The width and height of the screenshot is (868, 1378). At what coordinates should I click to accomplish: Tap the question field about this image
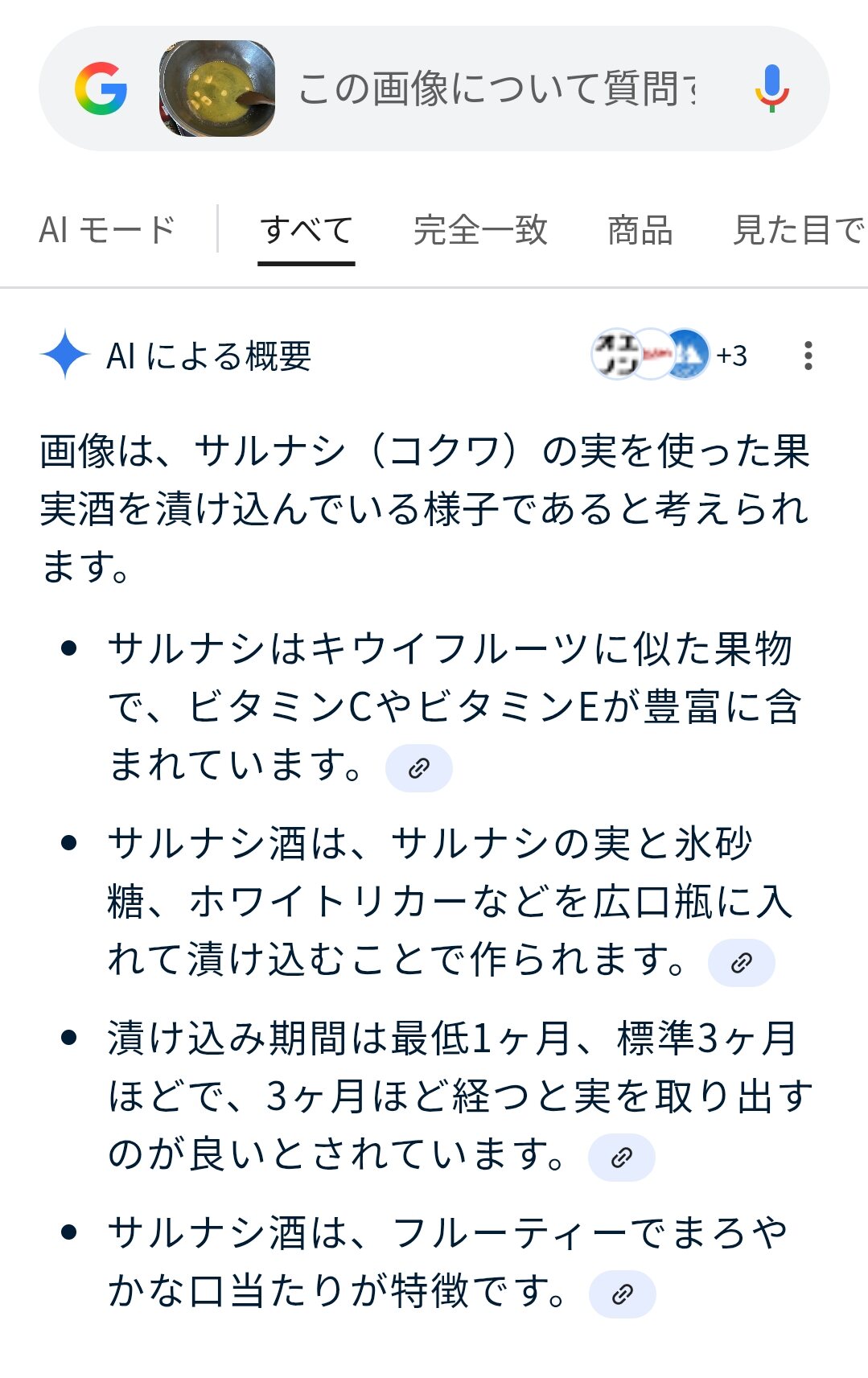pyautogui.click(x=496, y=88)
